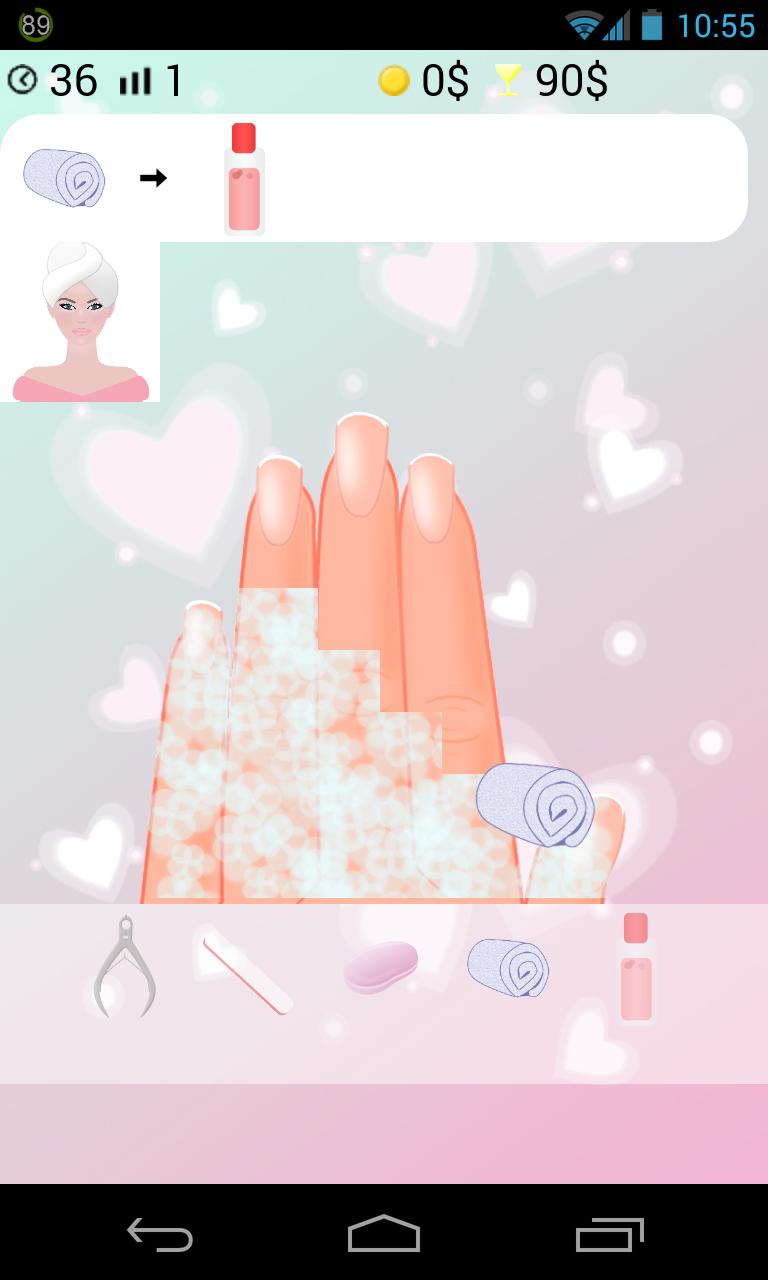
Task: Pick the nail polish bottle in the tool tray
Action: 636,968
